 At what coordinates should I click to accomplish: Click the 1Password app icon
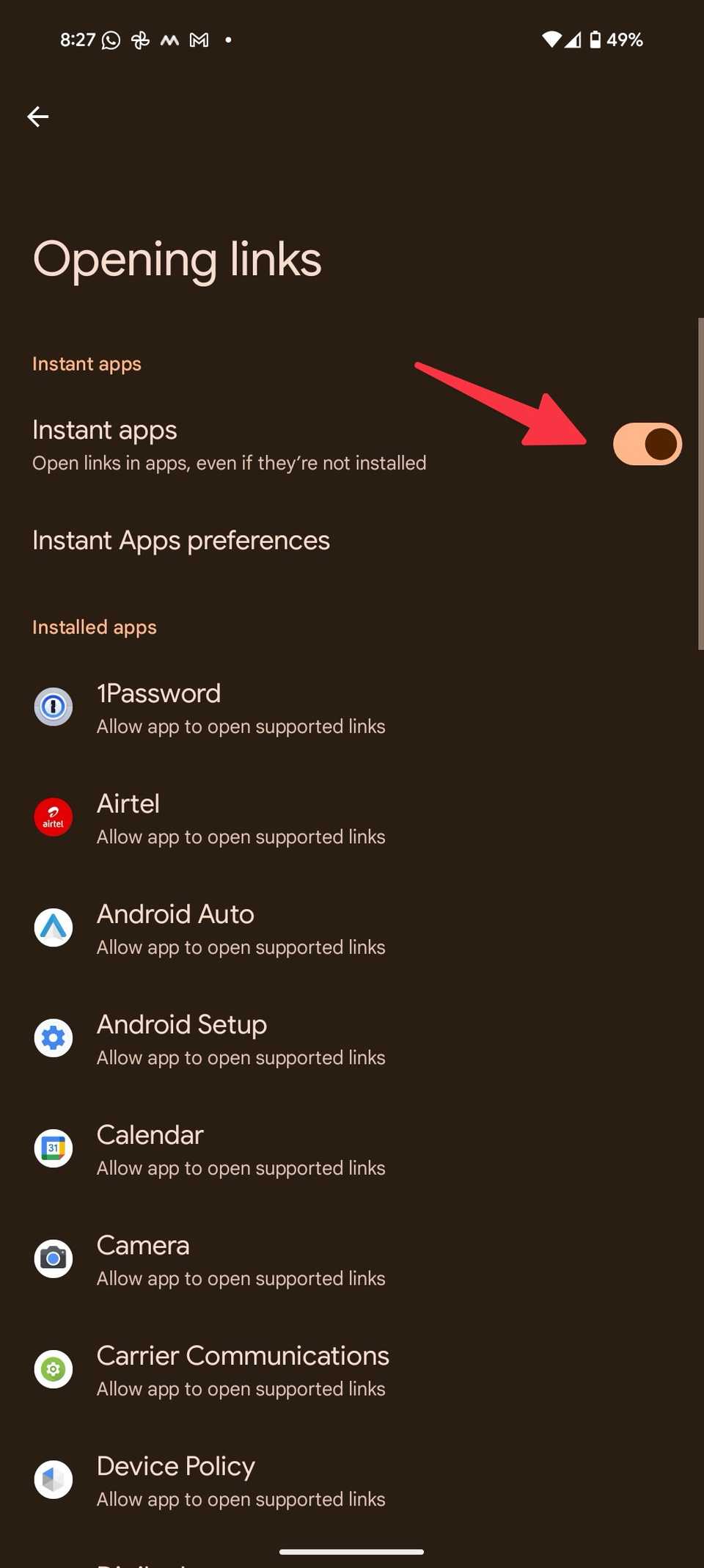53,707
